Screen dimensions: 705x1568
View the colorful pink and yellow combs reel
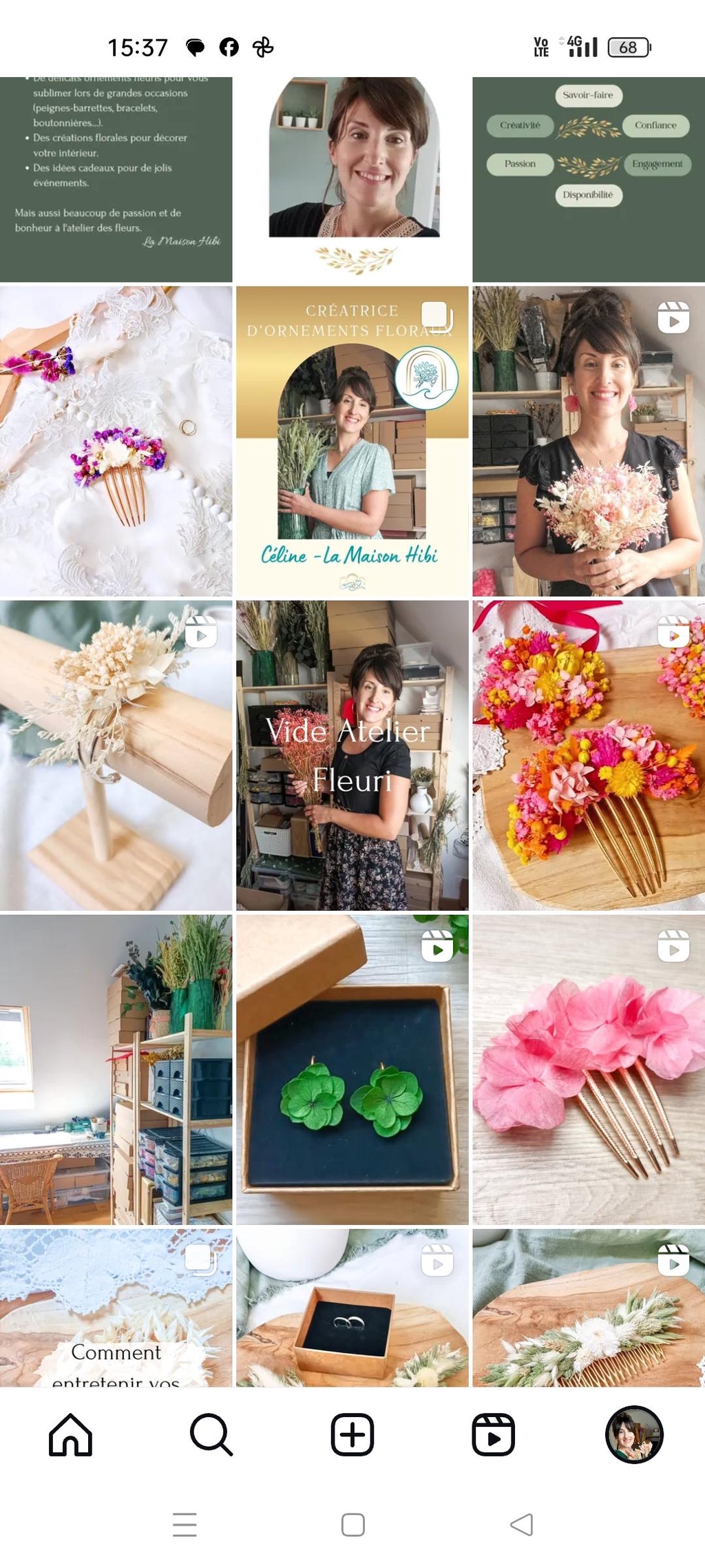point(589,755)
